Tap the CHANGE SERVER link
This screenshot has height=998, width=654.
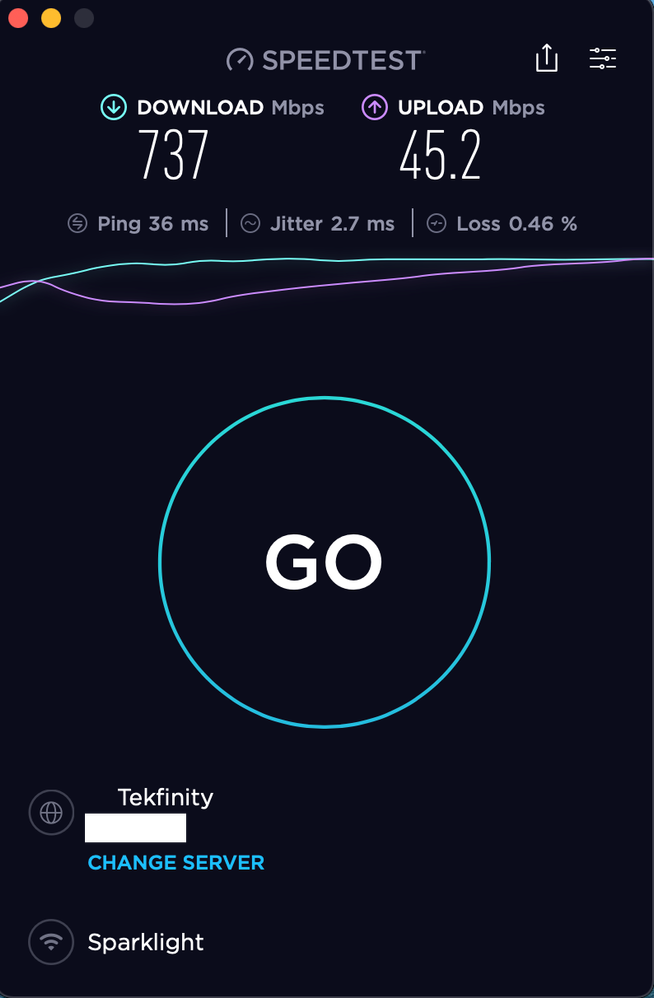pos(176,862)
